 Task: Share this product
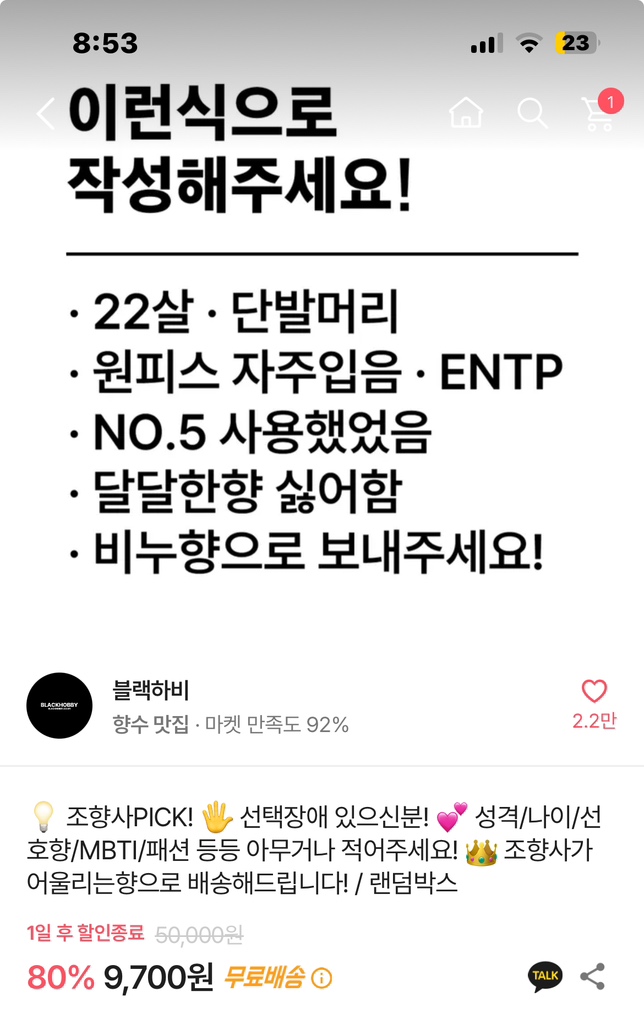coord(593,976)
